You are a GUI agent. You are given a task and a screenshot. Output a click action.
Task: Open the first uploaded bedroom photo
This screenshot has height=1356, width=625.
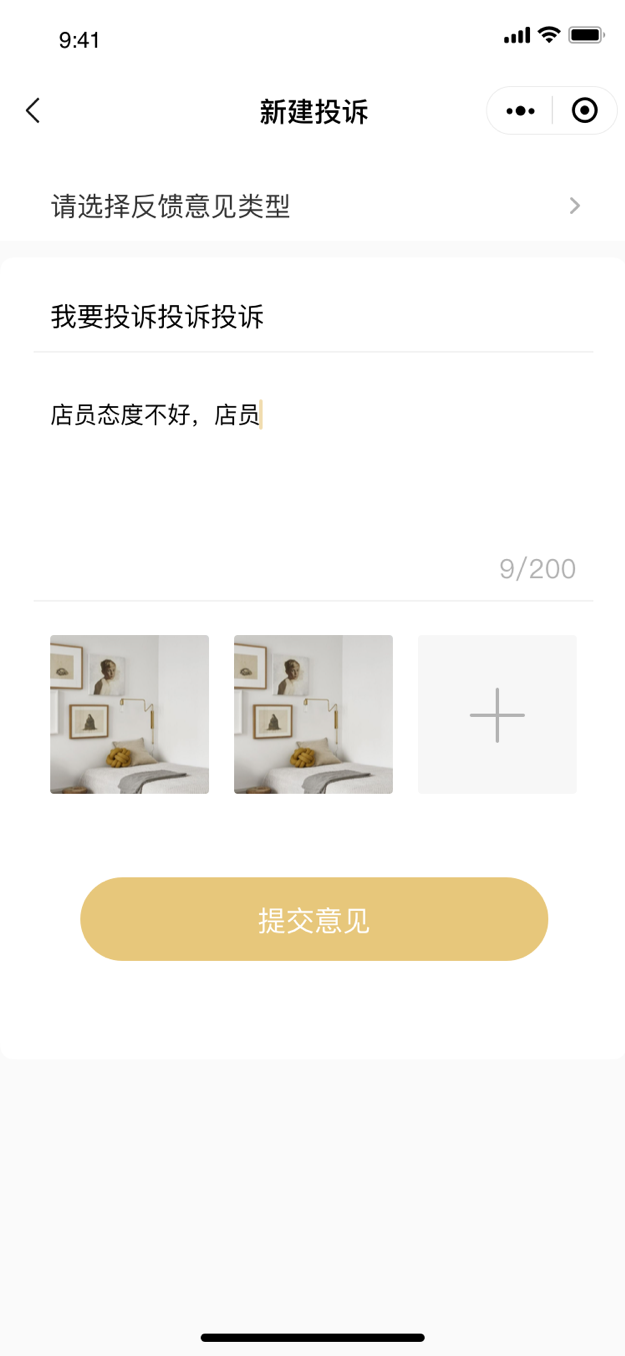130,714
